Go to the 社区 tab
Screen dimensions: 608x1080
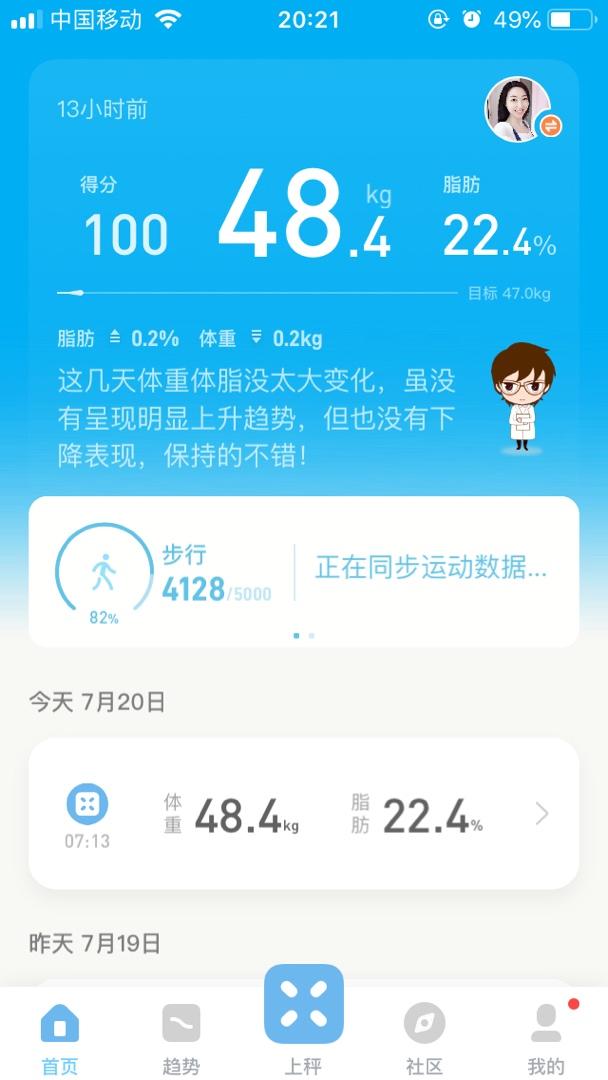[x=424, y=1039]
